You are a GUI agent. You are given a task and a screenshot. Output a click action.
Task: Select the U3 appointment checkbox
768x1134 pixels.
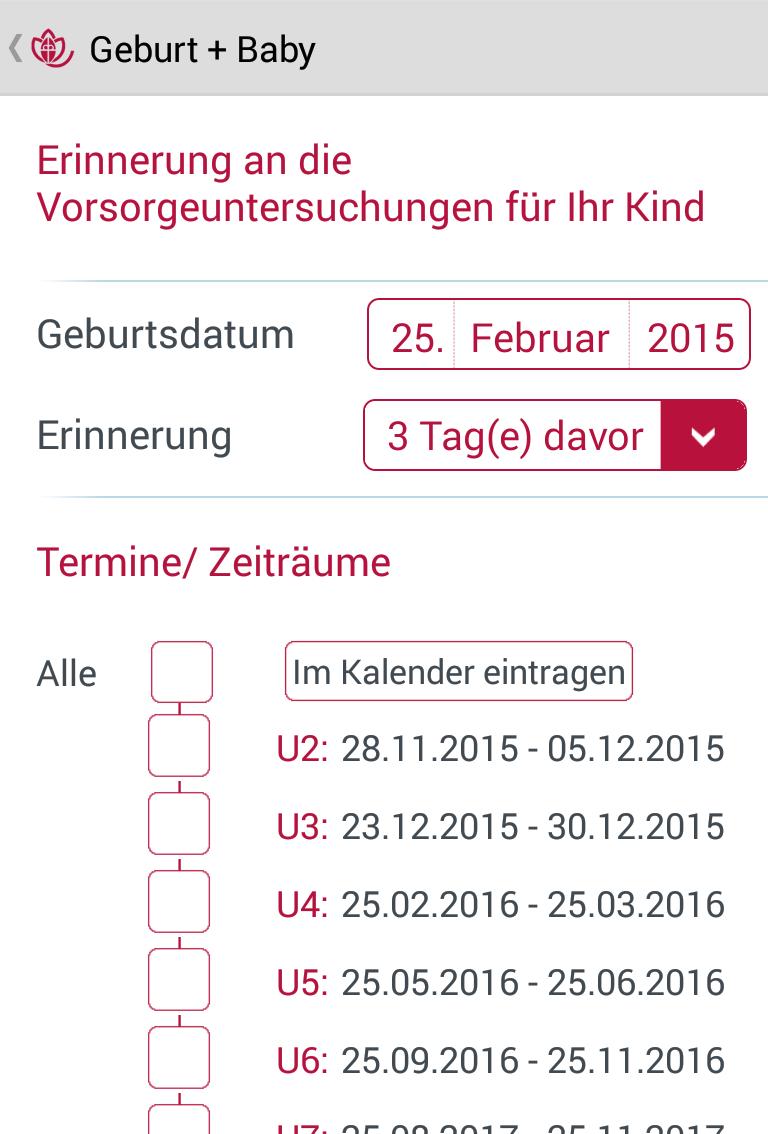point(179,824)
